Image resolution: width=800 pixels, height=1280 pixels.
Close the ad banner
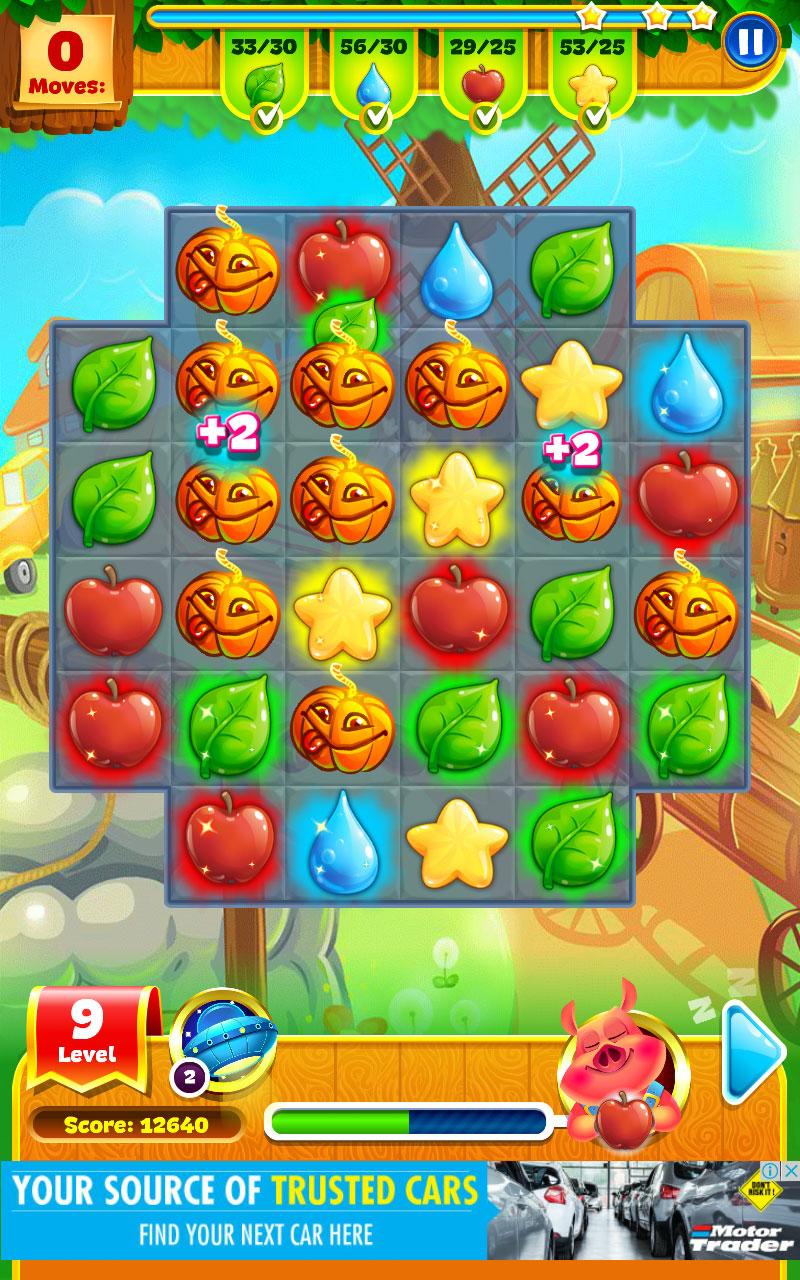(x=789, y=1170)
